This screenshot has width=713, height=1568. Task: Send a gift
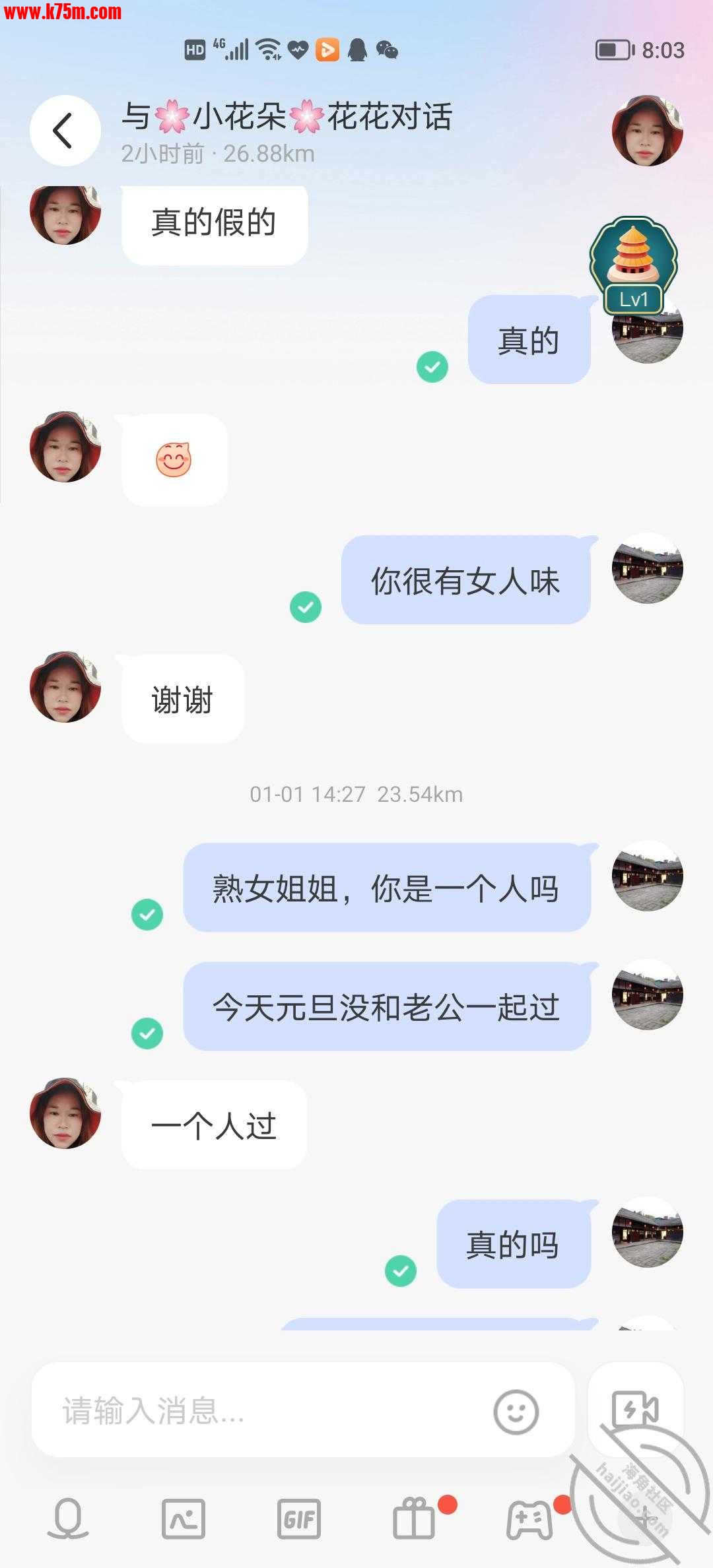pyautogui.click(x=415, y=1519)
